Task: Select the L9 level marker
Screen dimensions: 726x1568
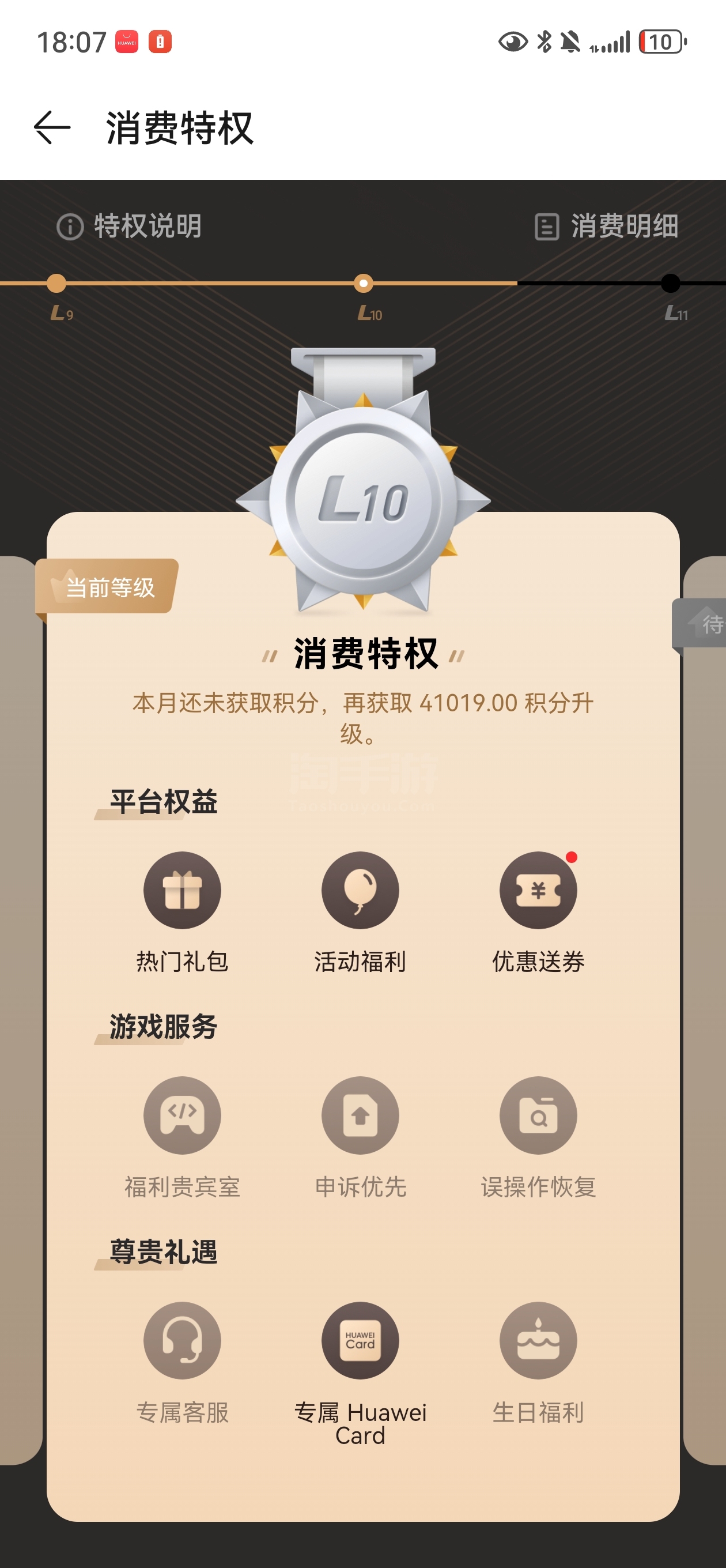Action: coord(56,284)
